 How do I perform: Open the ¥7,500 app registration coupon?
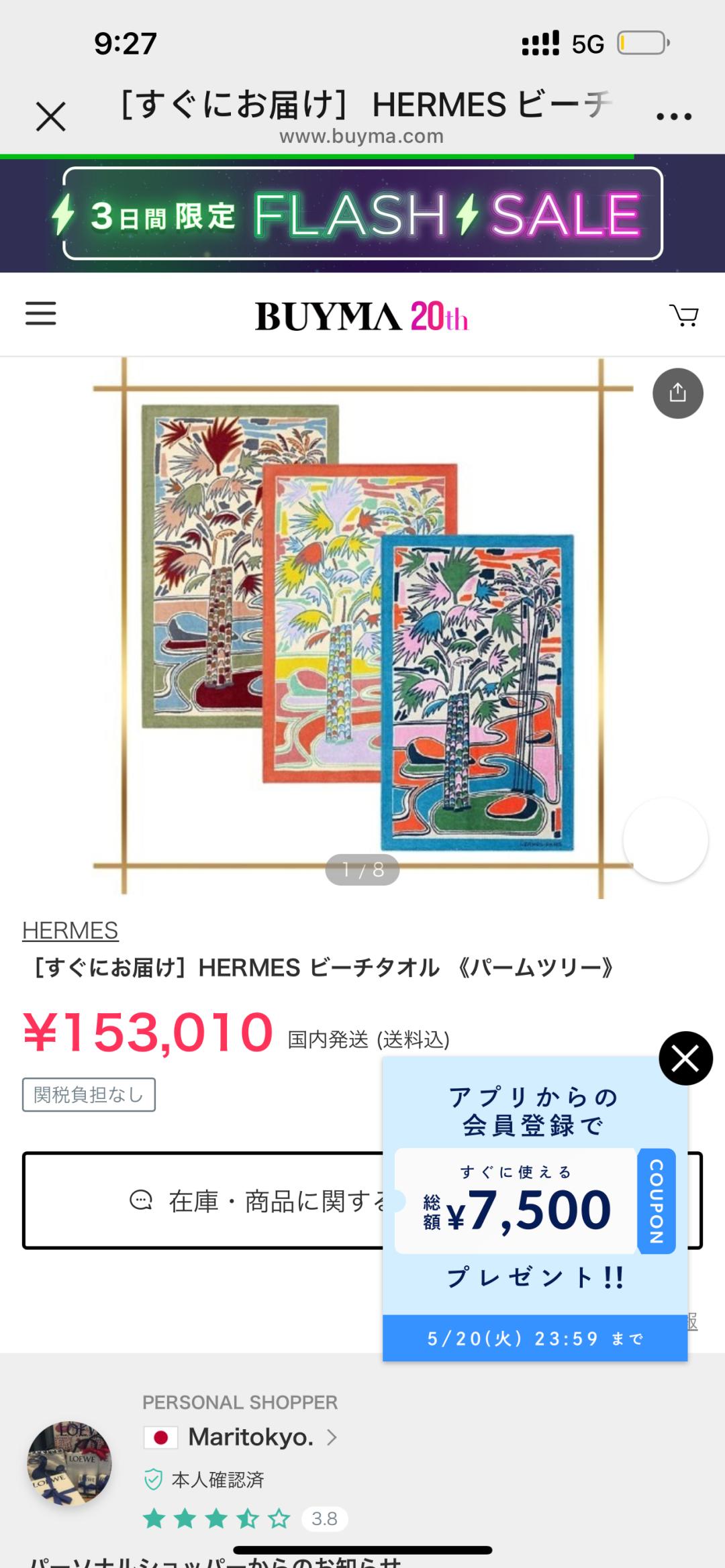(534, 1201)
